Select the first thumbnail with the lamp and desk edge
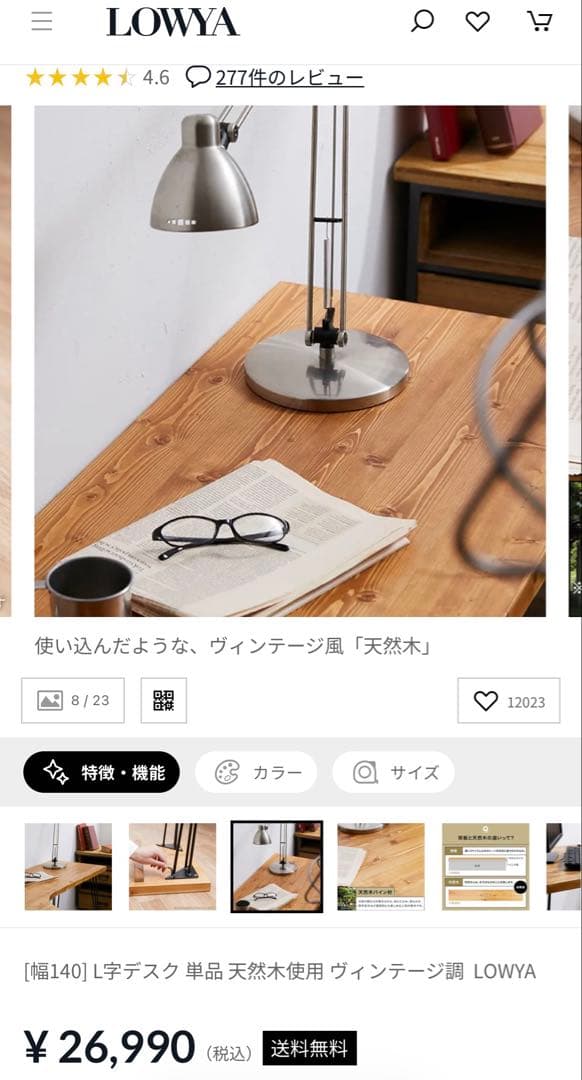Viewport: 582px width, 1080px height. click(68, 866)
